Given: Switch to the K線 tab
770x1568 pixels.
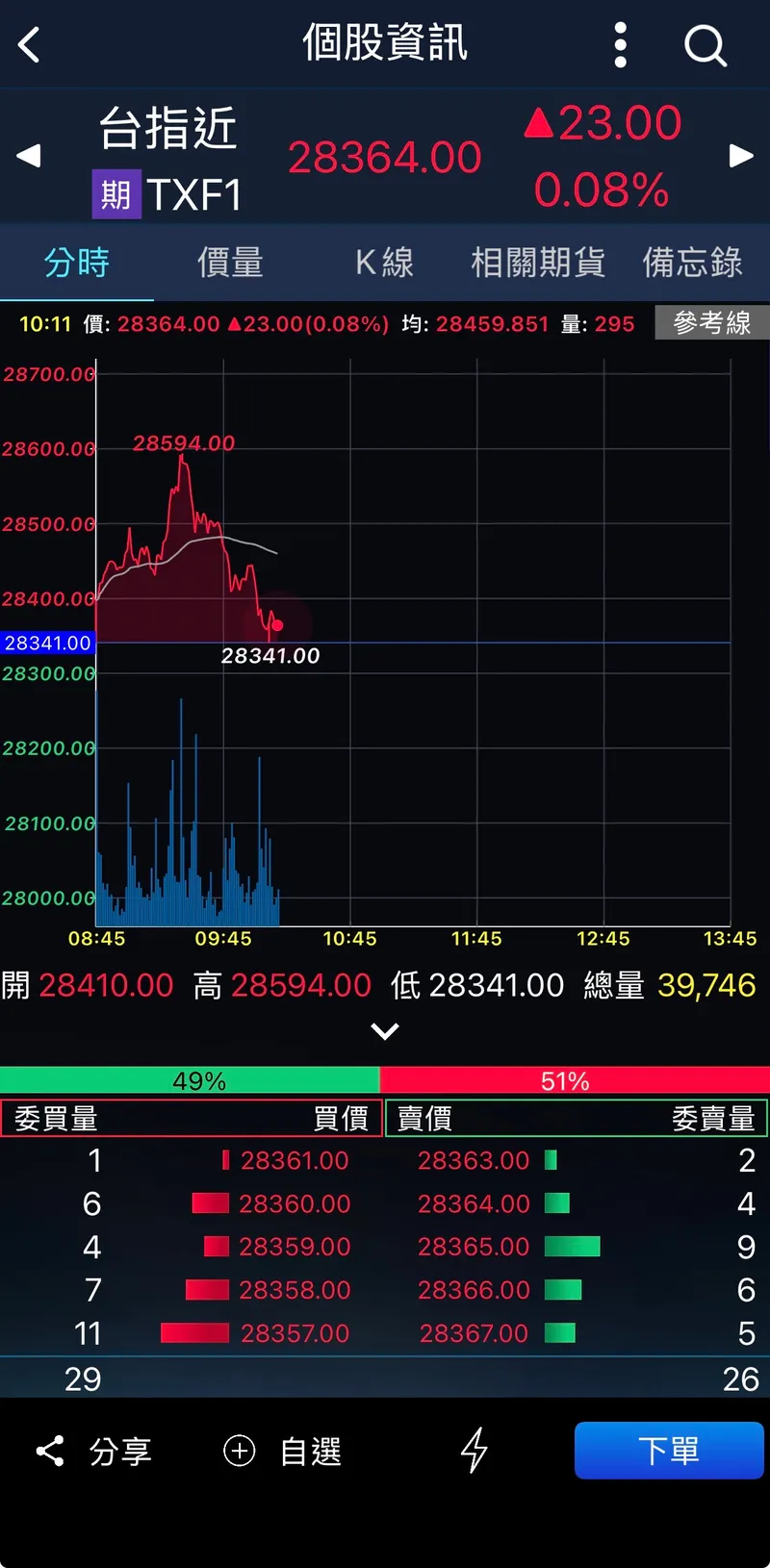Looking at the screenshot, I should [384, 262].
